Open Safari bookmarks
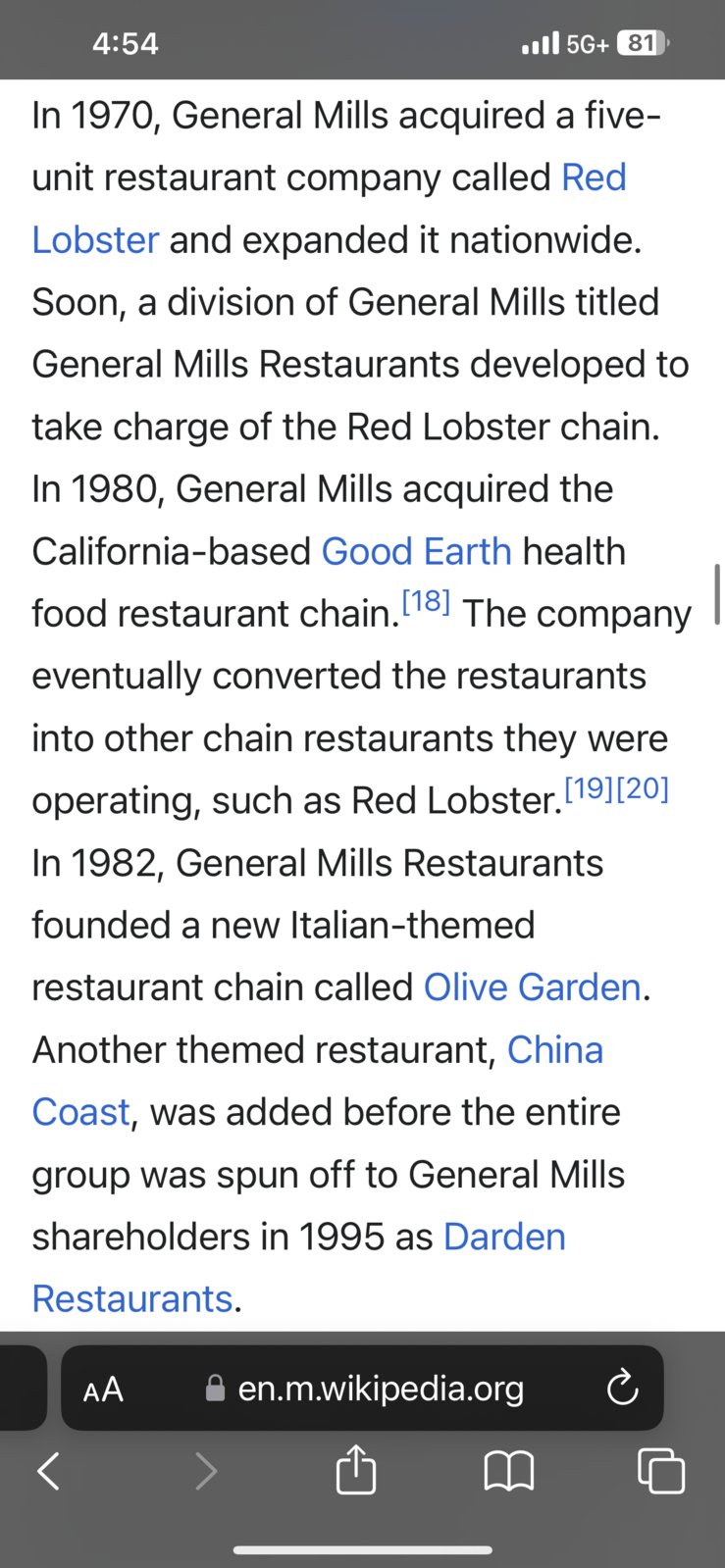 tap(508, 1471)
